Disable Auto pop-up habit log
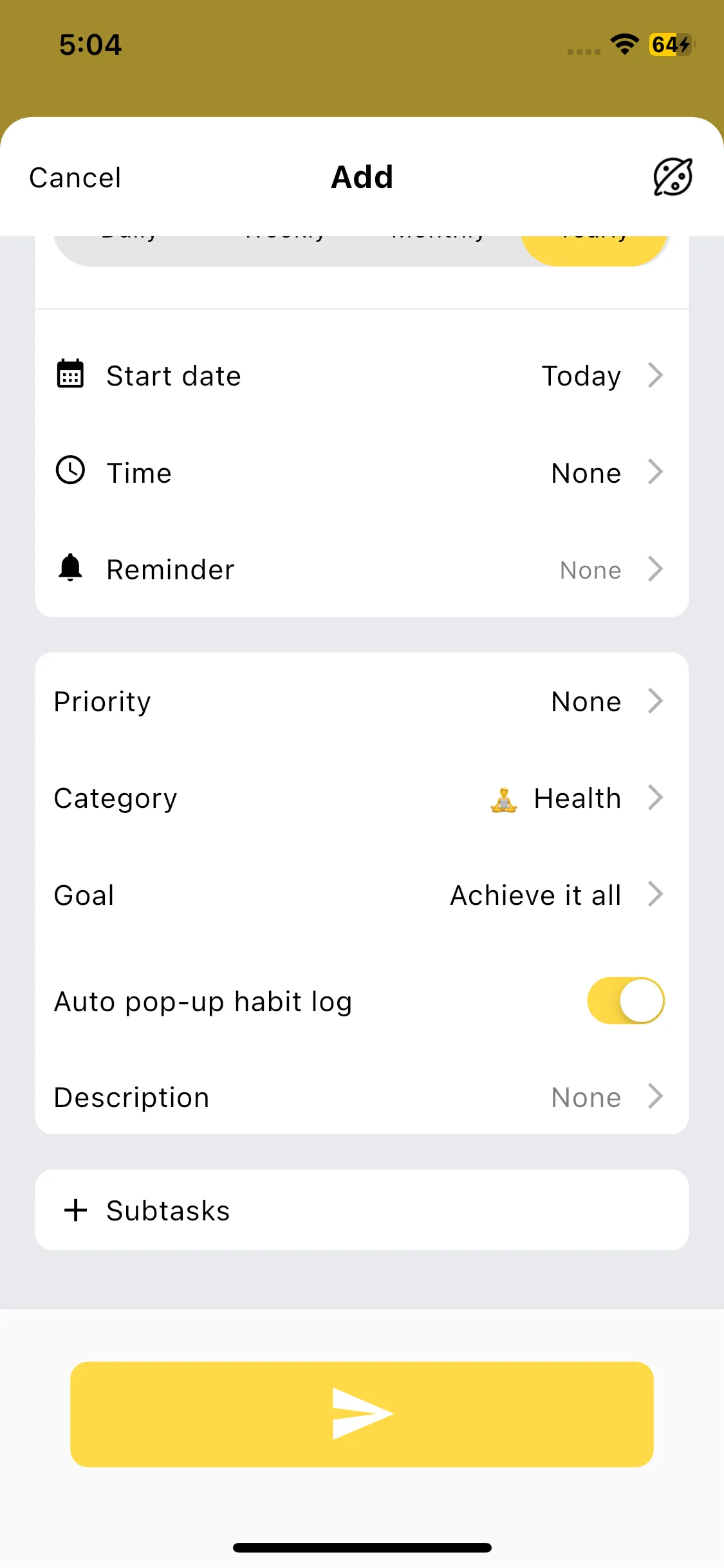This screenshot has width=724, height=1568. (626, 1001)
